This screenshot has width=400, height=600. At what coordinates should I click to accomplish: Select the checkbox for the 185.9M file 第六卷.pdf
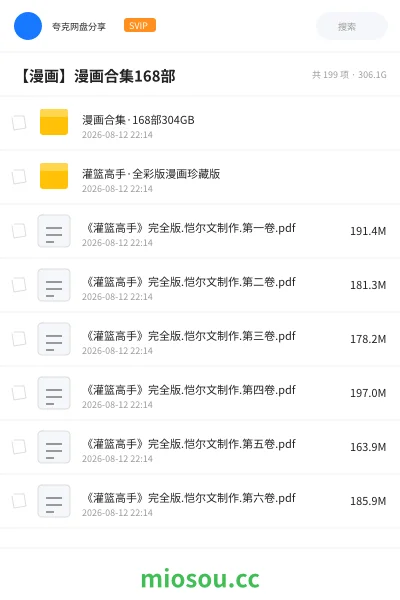click(x=19, y=501)
